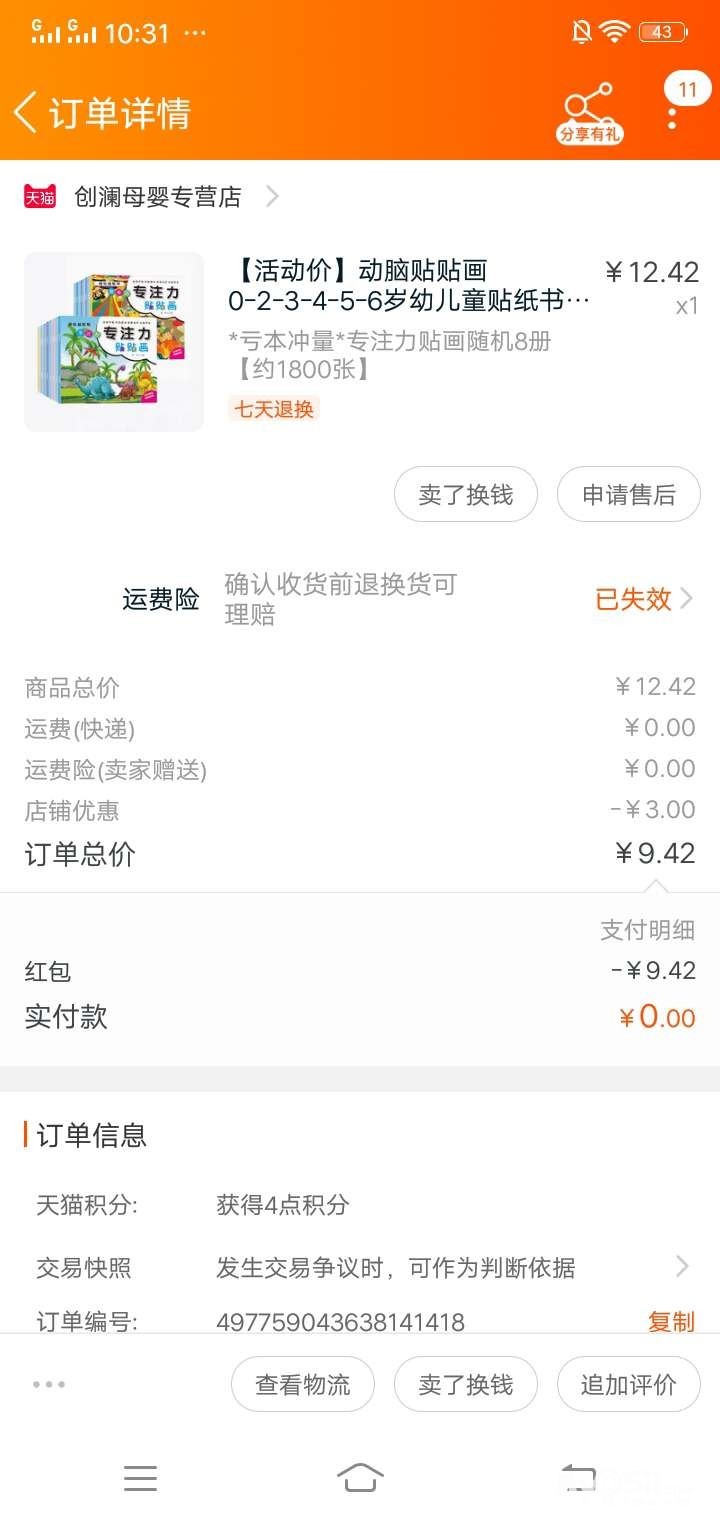
Task: Tap 卖了换钱 next to 申请售后
Action: [x=466, y=494]
